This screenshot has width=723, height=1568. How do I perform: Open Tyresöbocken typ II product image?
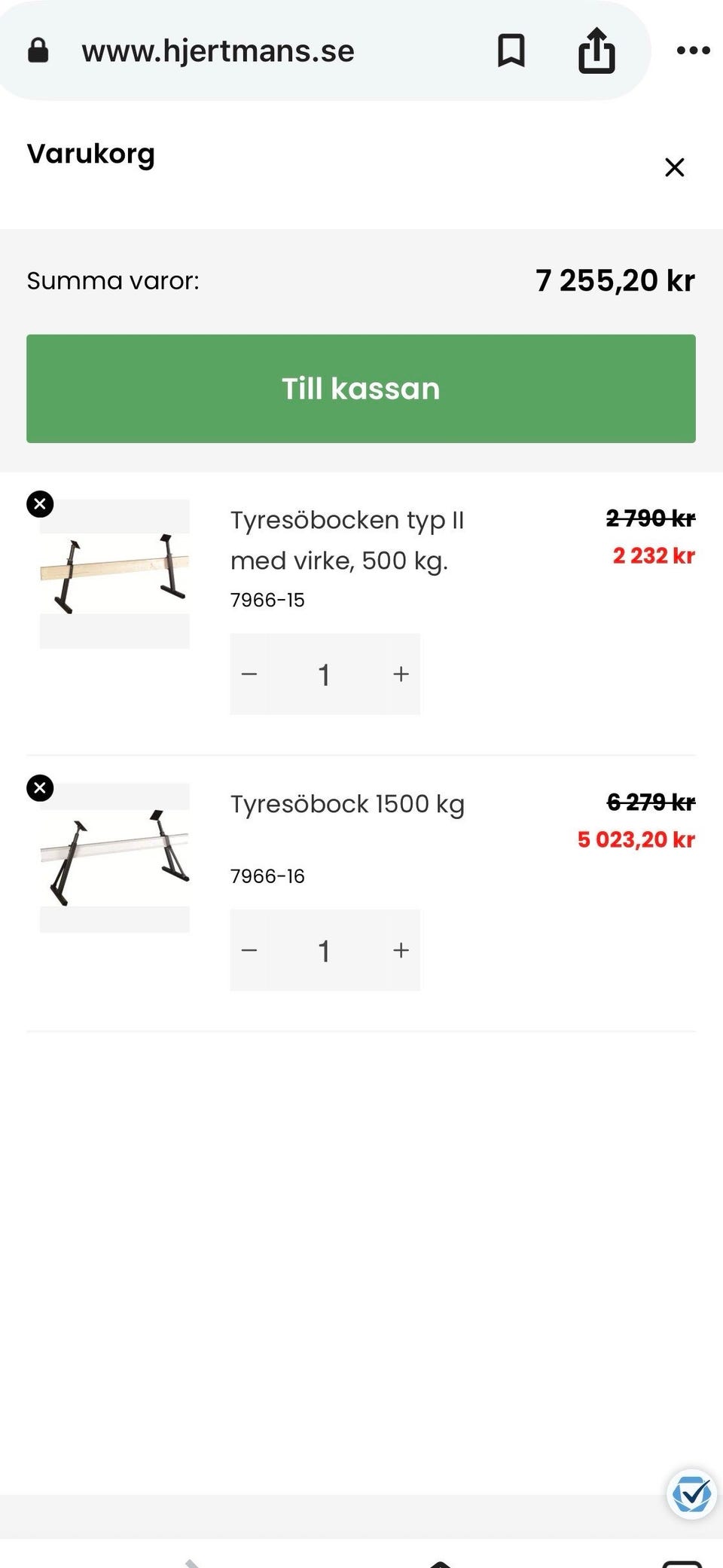coord(114,574)
